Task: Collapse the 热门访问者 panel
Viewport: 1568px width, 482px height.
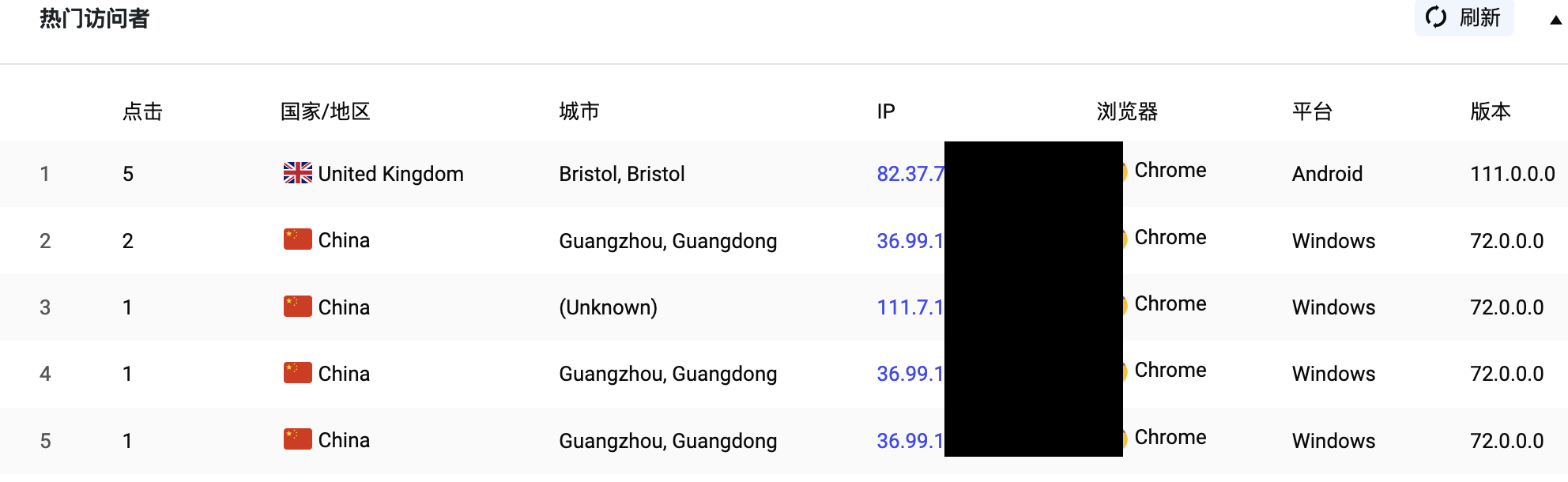Action: pos(1555,21)
